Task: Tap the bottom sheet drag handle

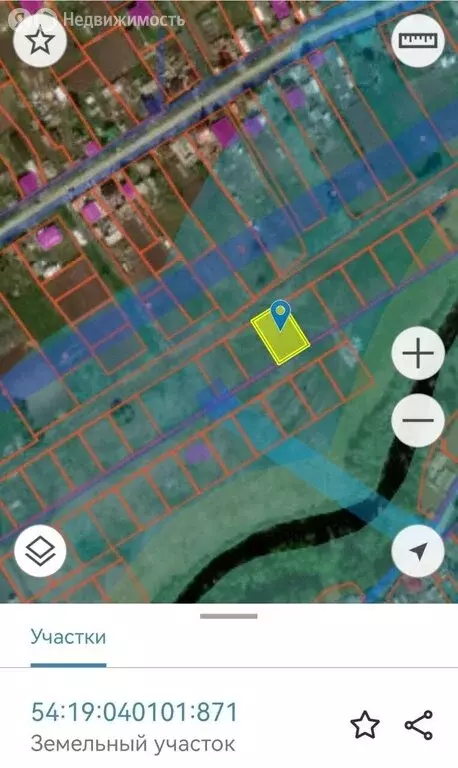Action: coord(229,616)
